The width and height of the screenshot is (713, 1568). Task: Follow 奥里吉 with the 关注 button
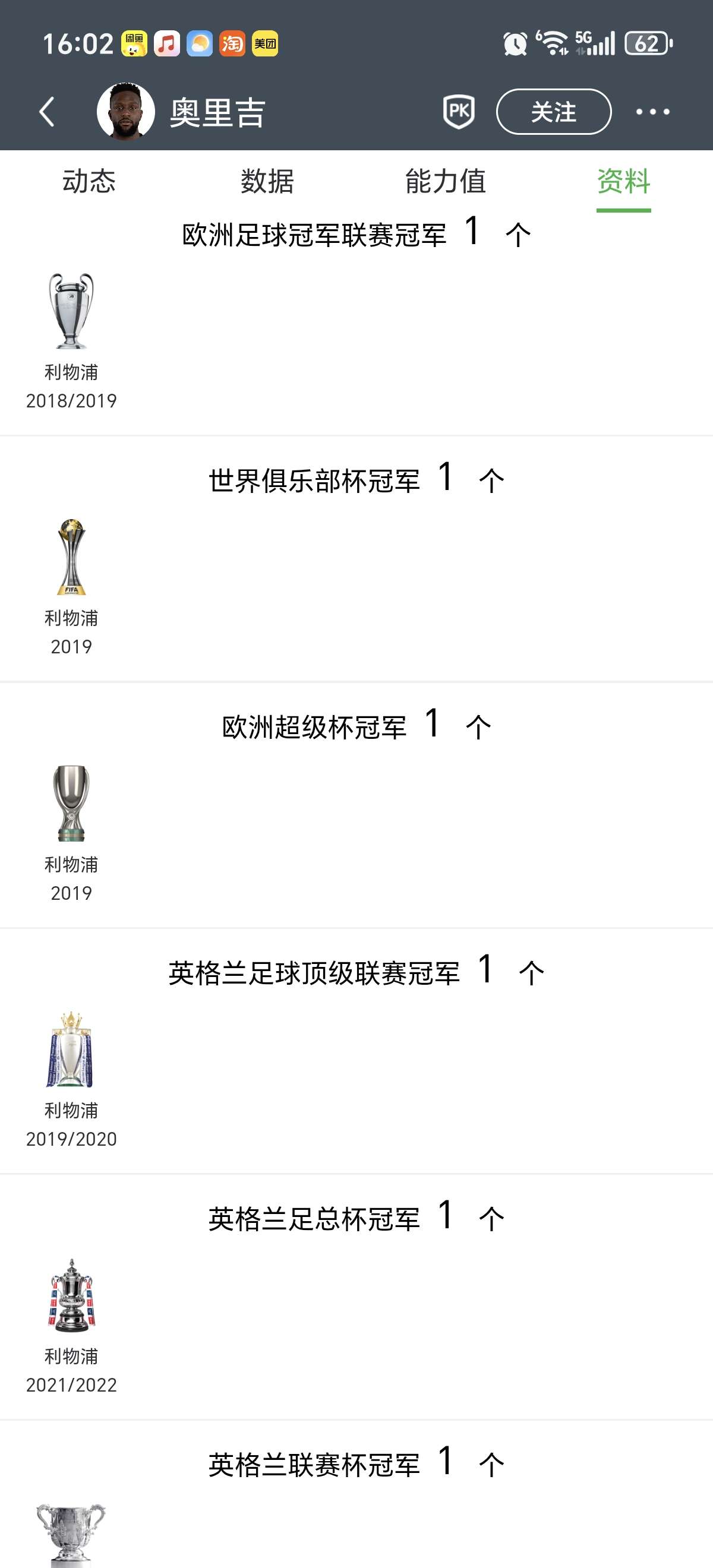tap(554, 112)
